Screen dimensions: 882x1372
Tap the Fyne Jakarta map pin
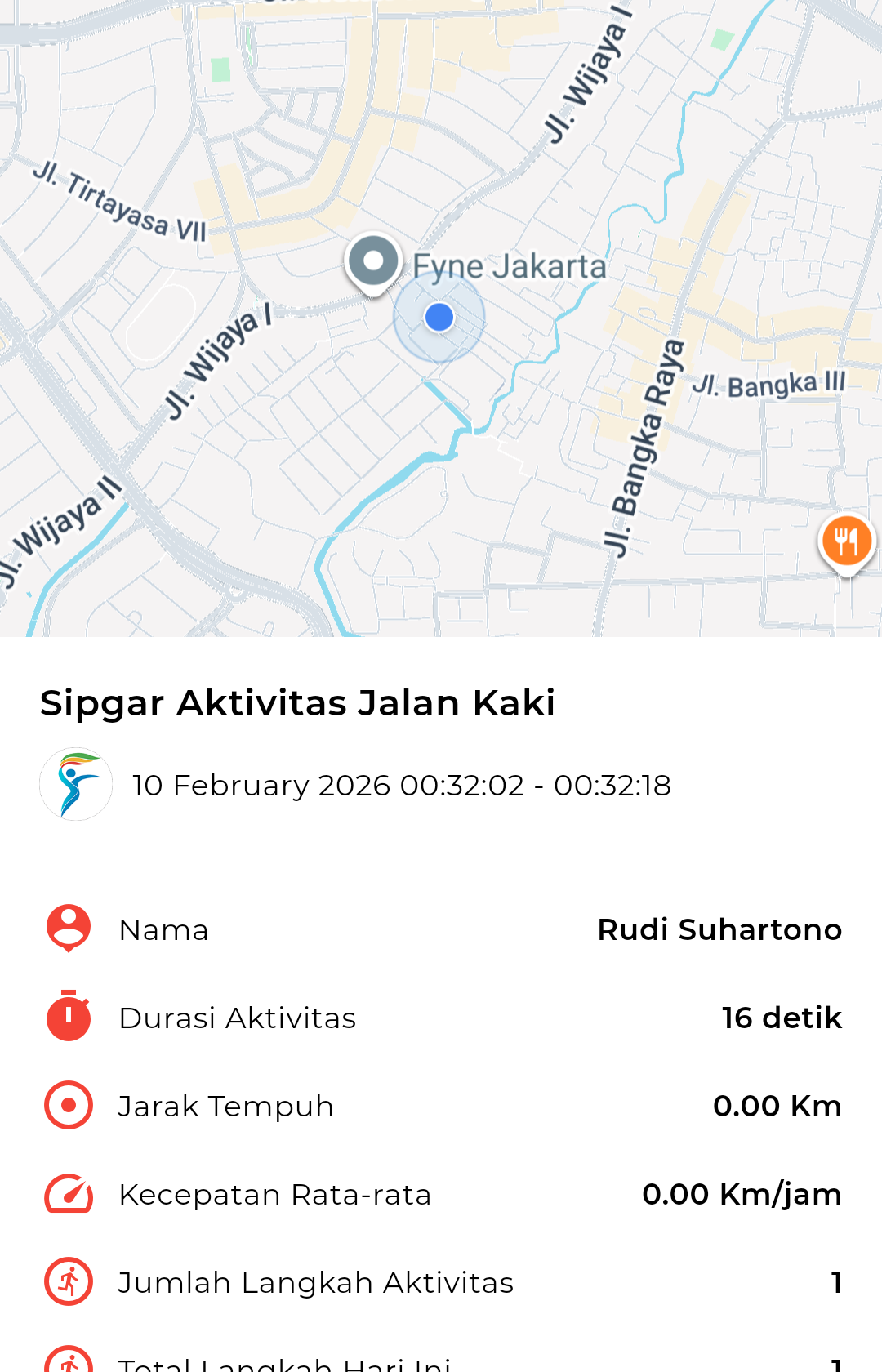(x=373, y=262)
